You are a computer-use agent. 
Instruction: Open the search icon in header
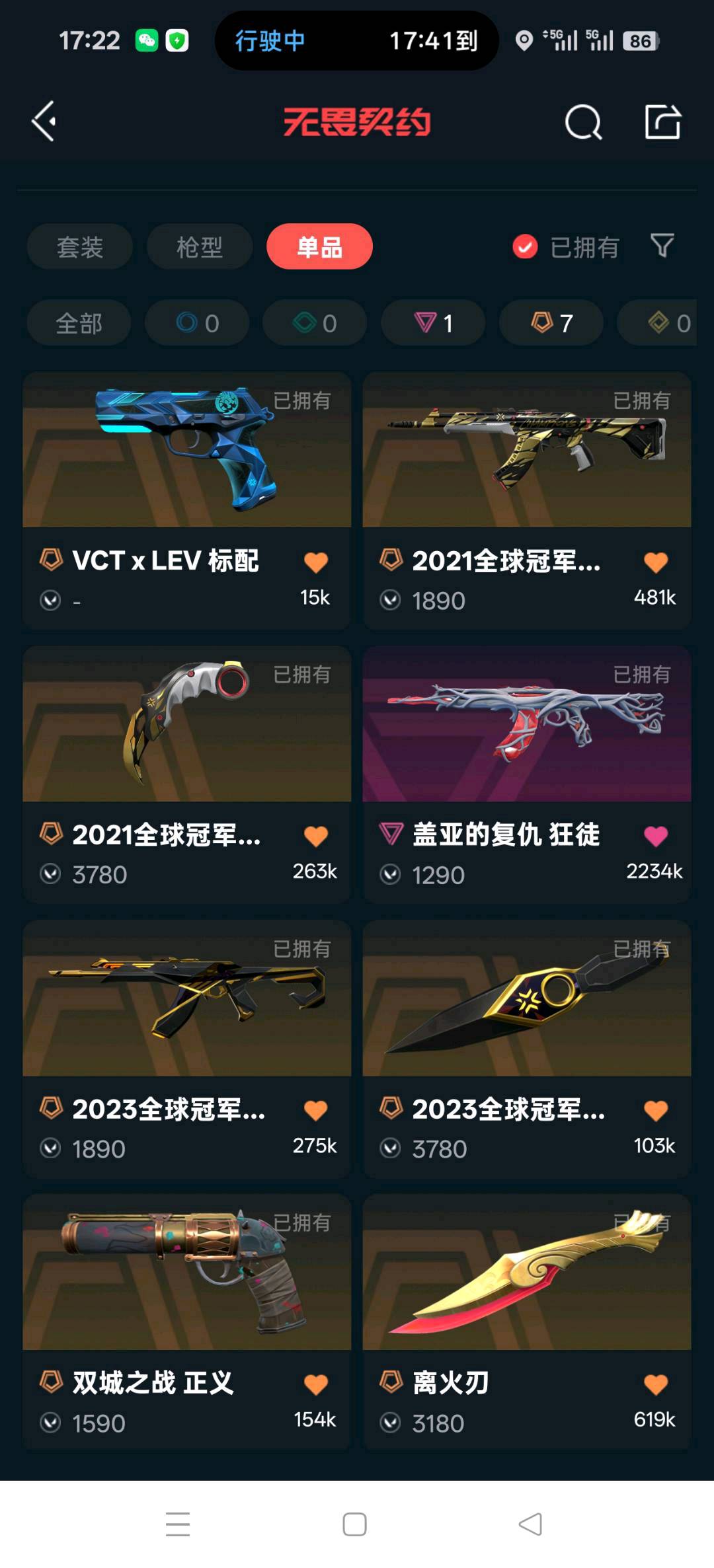(x=582, y=122)
